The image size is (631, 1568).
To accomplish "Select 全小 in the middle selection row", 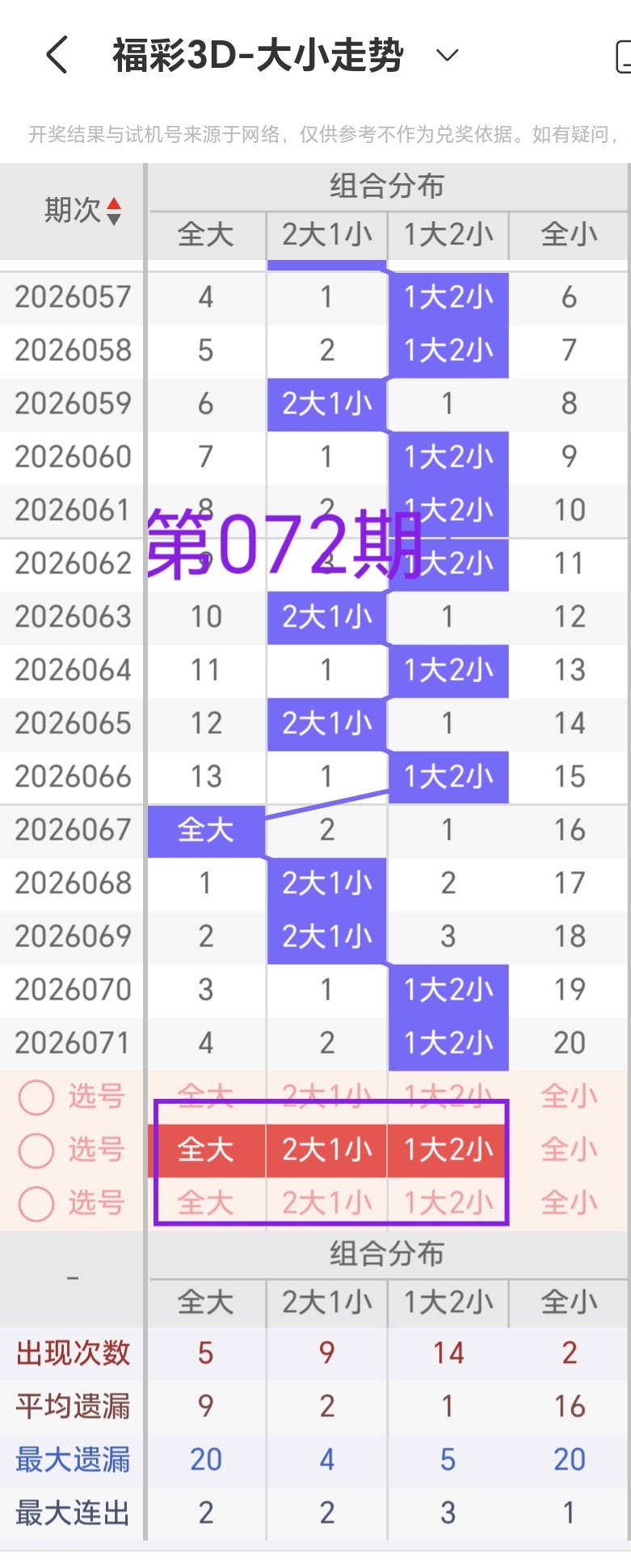I will (569, 1150).
